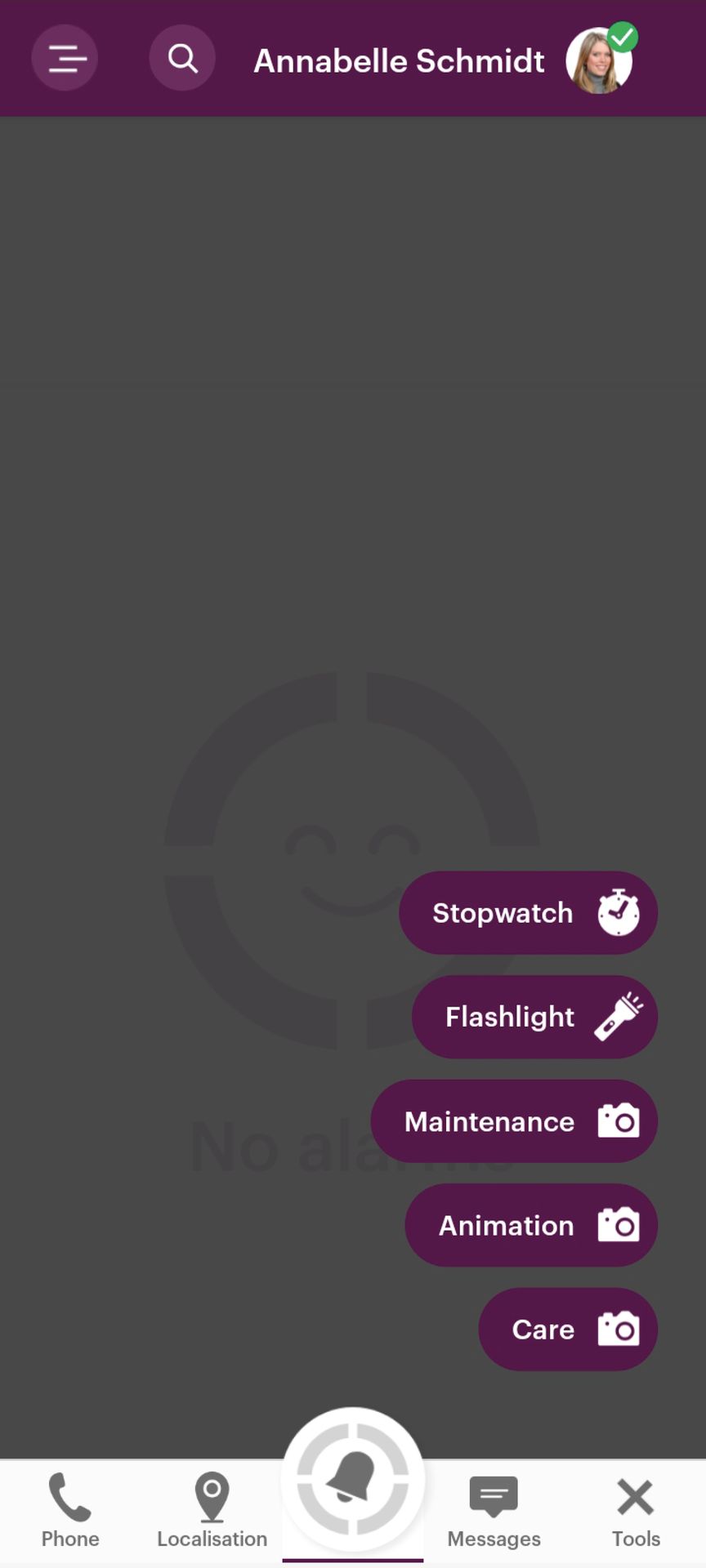706x1568 pixels.
Task: Open the hamburger menu
Action: pyautogui.click(x=65, y=58)
